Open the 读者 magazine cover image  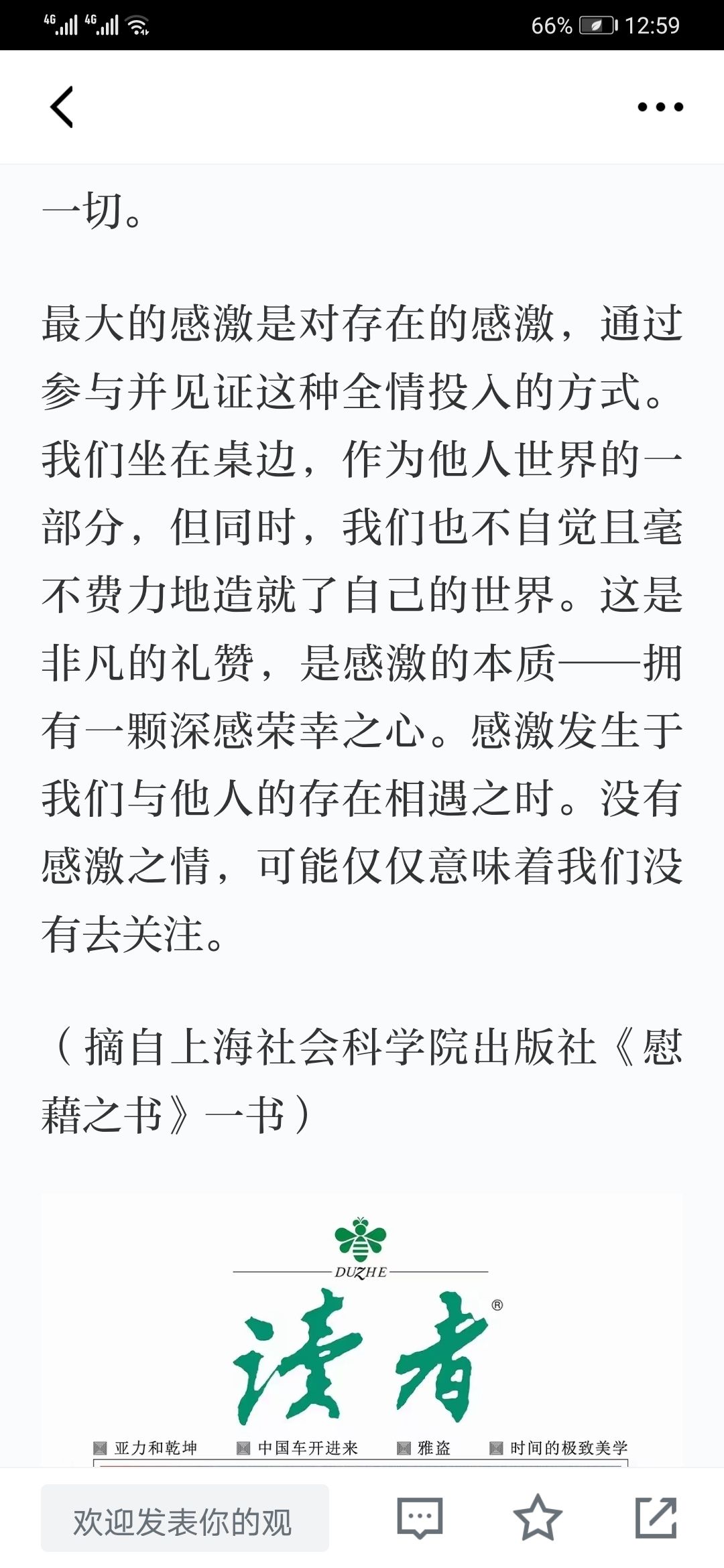pyautogui.click(x=362, y=1330)
